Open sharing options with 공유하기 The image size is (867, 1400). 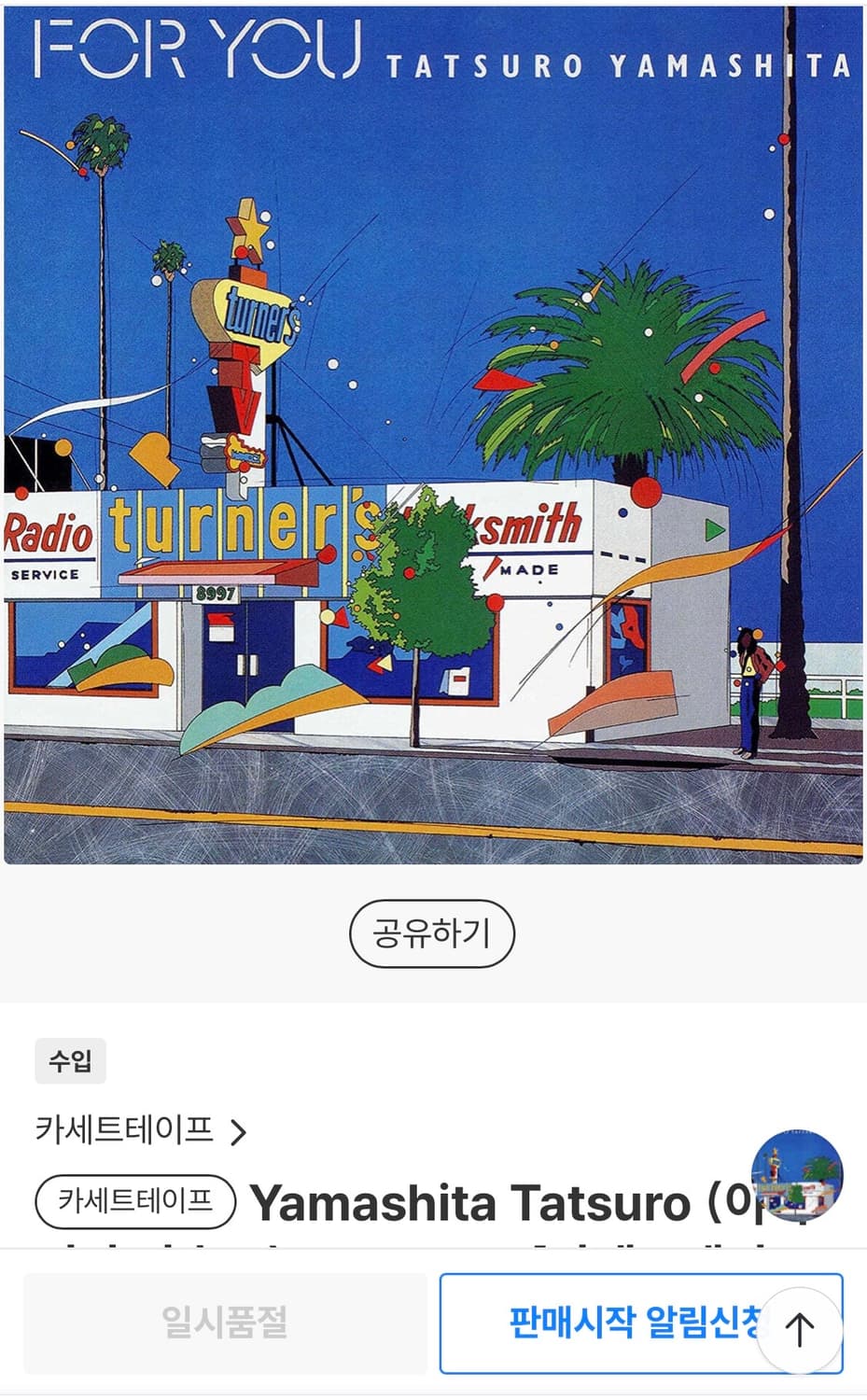[433, 933]
